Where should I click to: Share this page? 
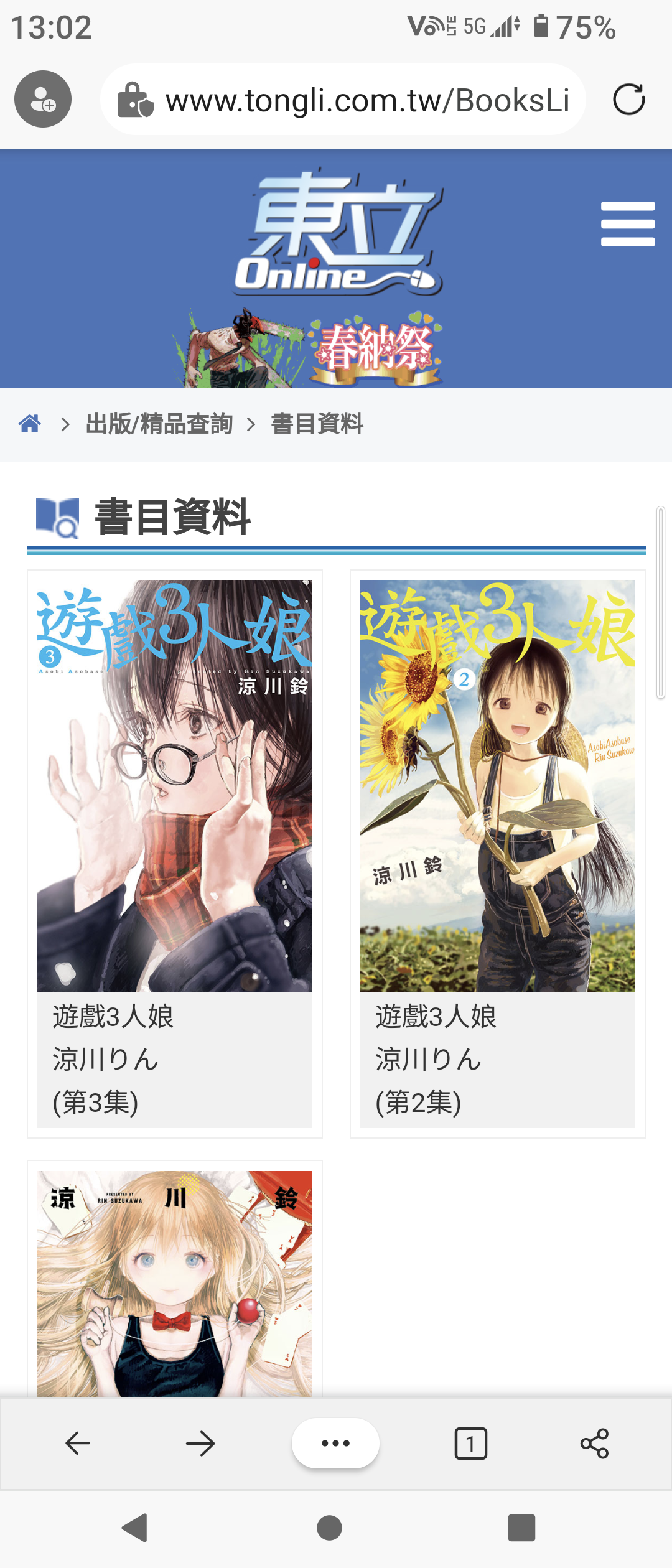594,1443
